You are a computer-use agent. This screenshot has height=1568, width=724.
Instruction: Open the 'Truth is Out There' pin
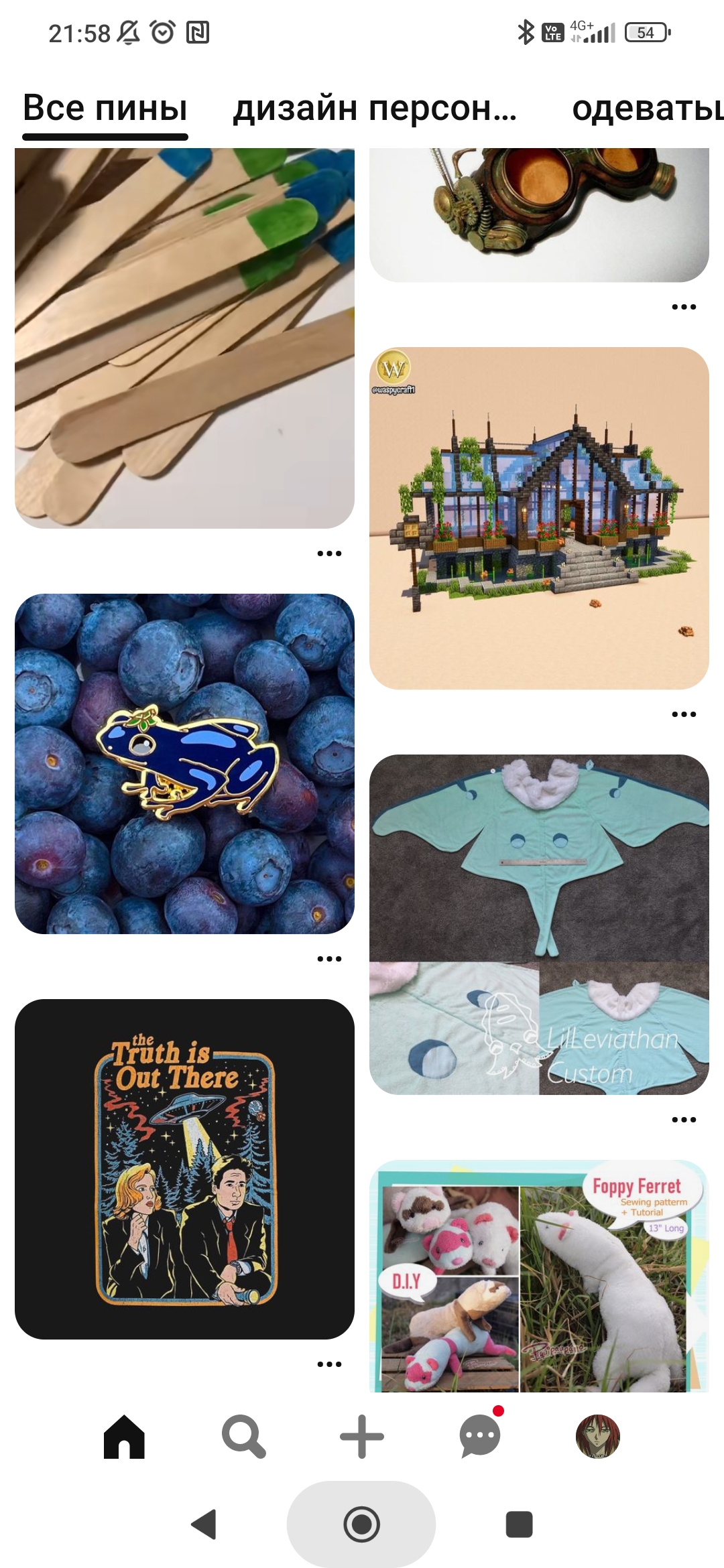pos(184,1169)
